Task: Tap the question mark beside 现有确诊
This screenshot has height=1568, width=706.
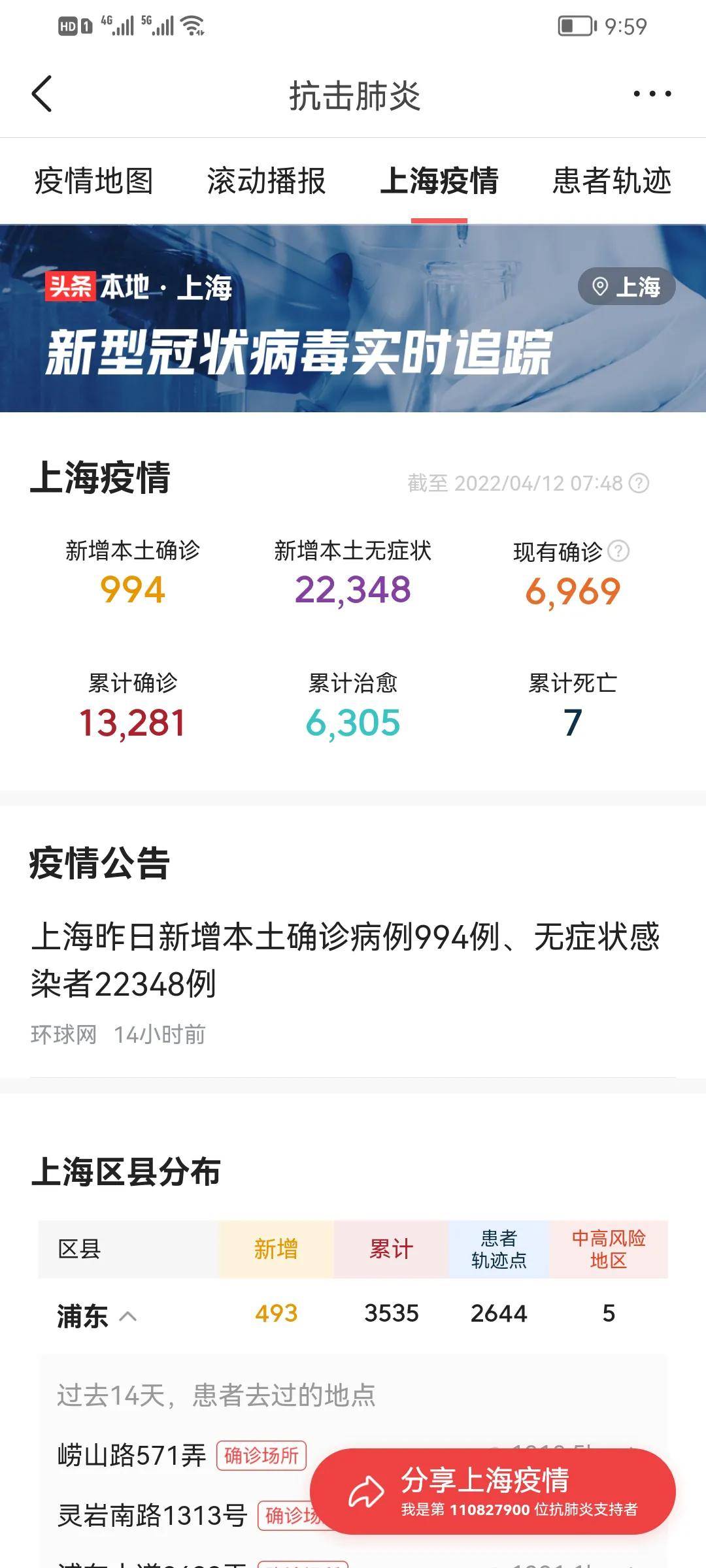Action: pyautogui.click(x=618, y=551)
